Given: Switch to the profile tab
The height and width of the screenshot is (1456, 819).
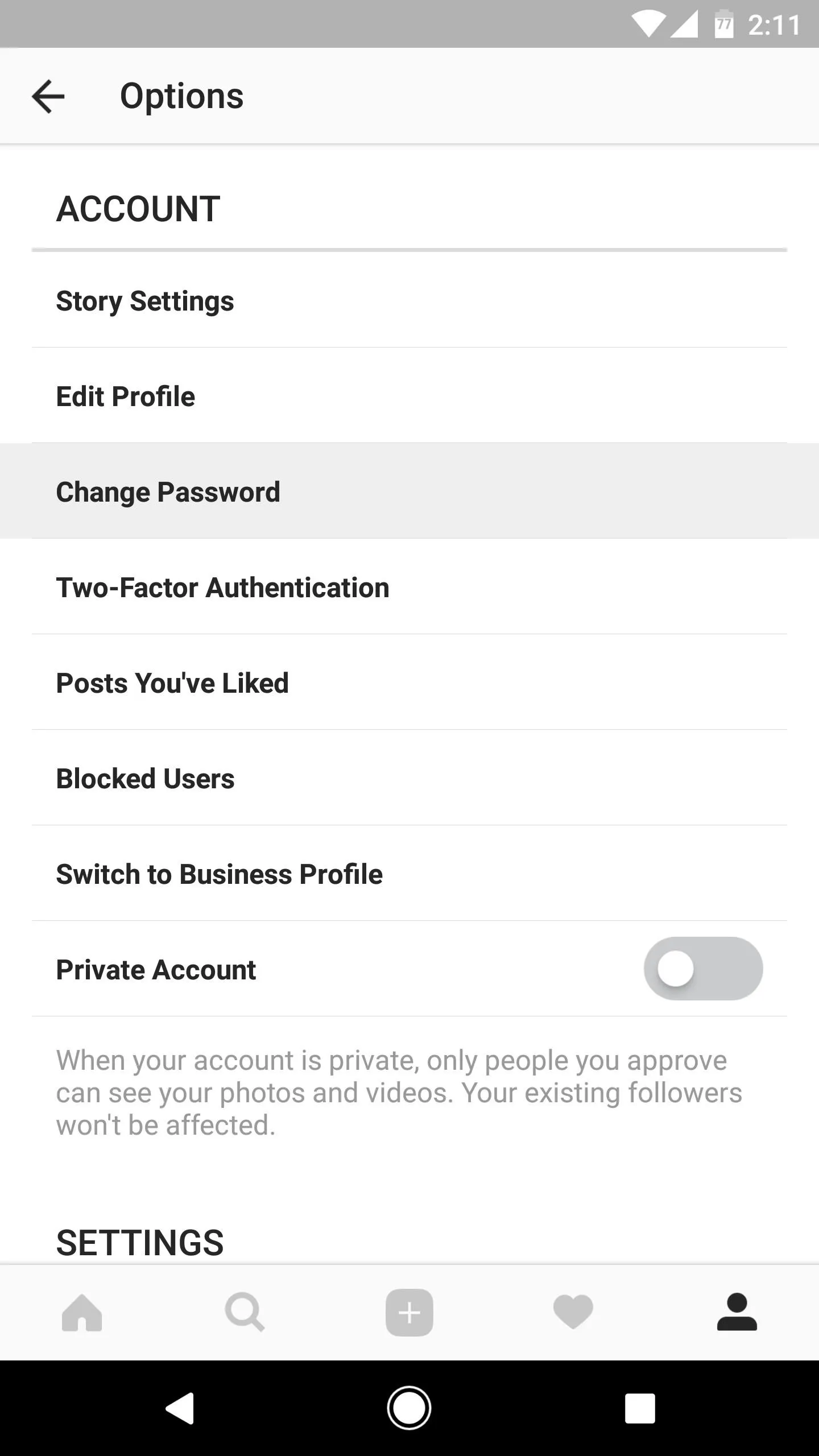Looking at the screenshot, I should [737, 1313].
